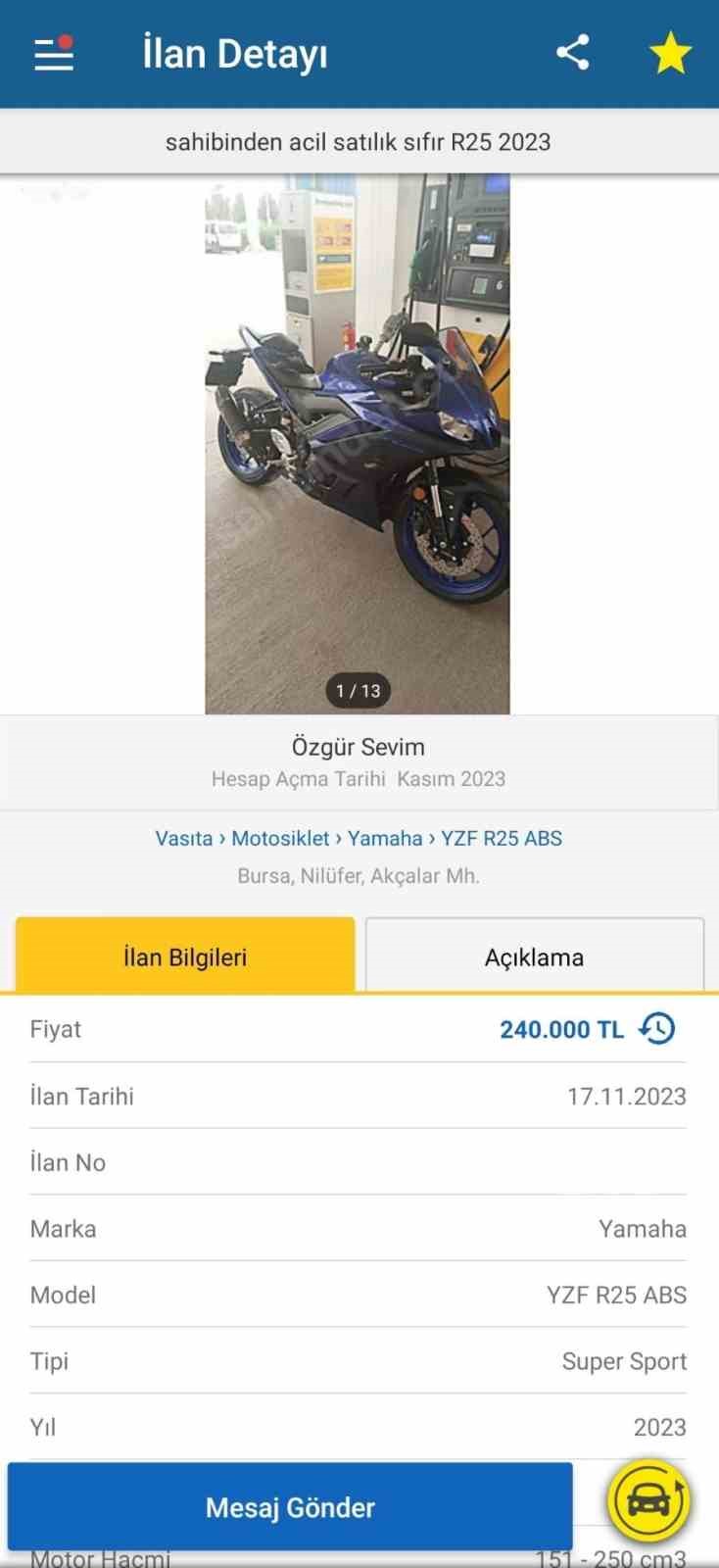Open the yellow car floating button
The image size is (719, 1568).
[648, 1500]
